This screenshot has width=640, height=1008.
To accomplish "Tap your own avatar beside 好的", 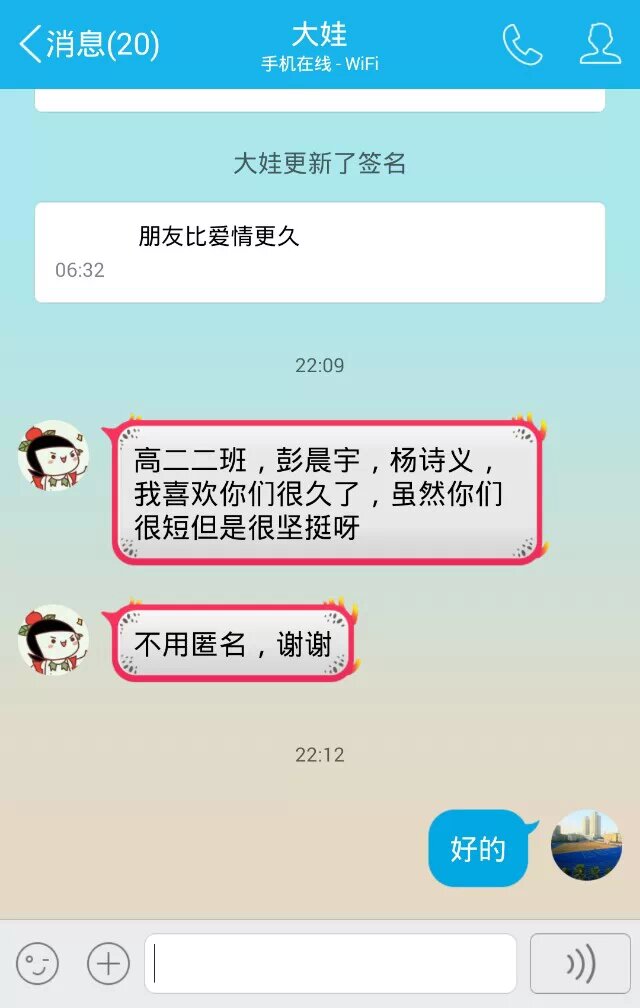I will click(586, 845).
